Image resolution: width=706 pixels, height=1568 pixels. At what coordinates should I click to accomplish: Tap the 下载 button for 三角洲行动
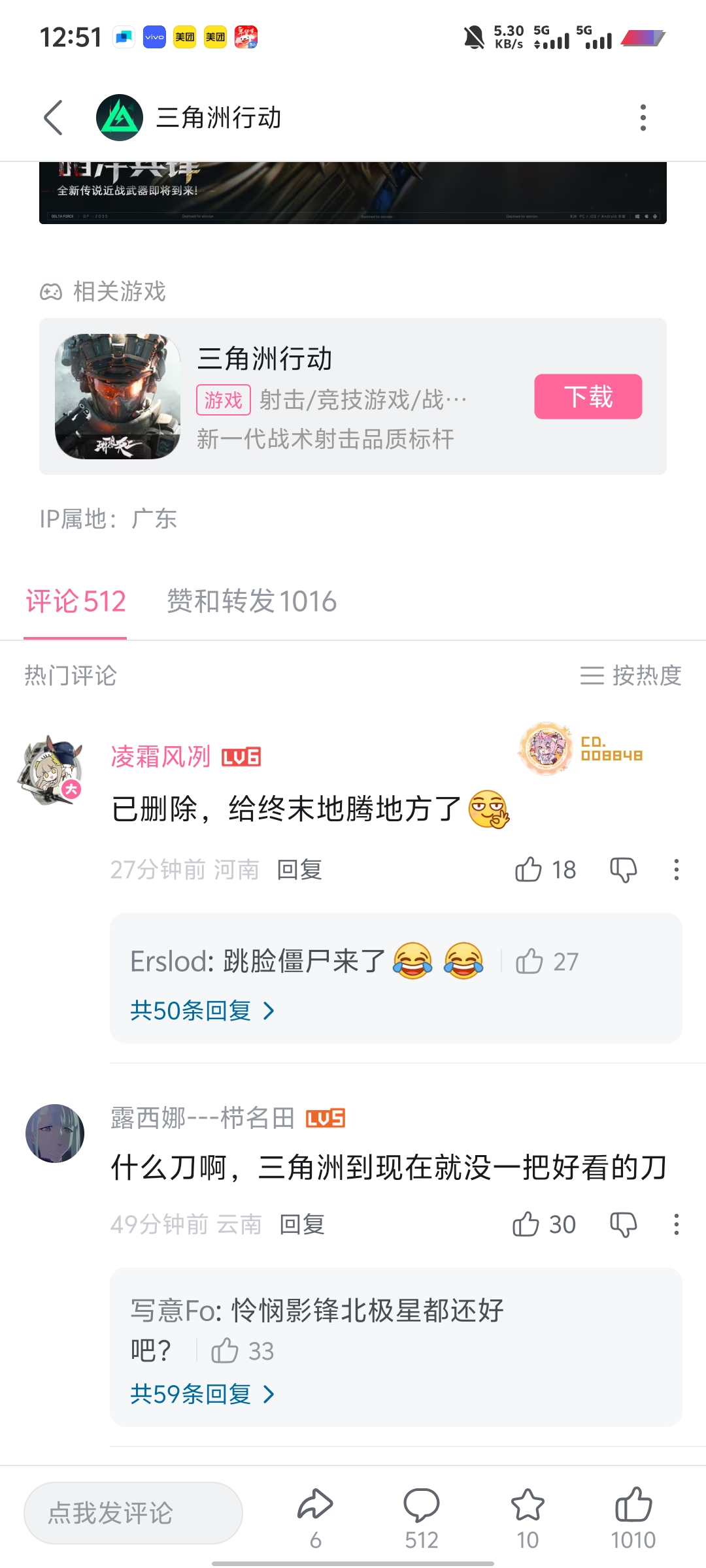click(x=588, y=397)
